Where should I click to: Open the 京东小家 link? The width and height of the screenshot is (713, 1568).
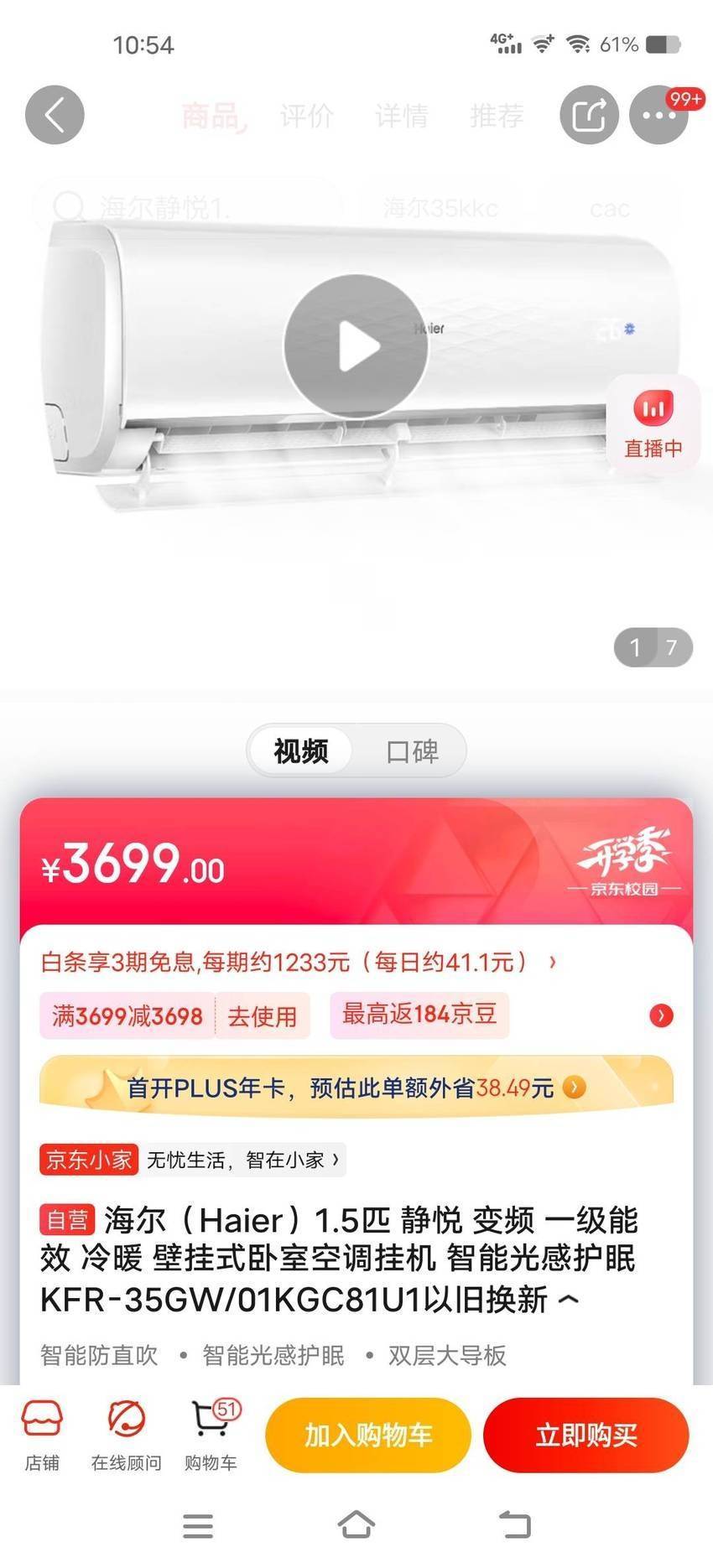point(192,1160)
